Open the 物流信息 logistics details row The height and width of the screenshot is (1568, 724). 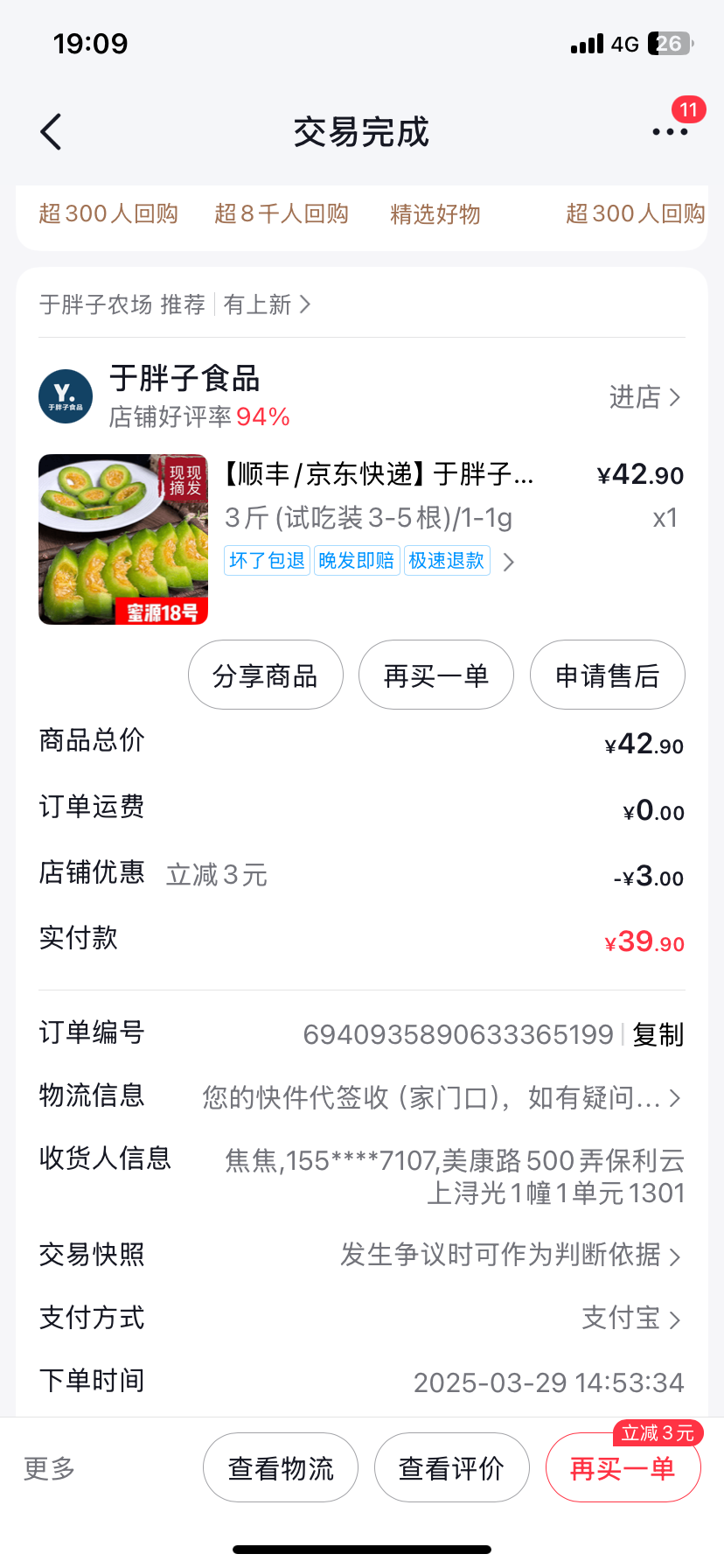coord(362,1097)
